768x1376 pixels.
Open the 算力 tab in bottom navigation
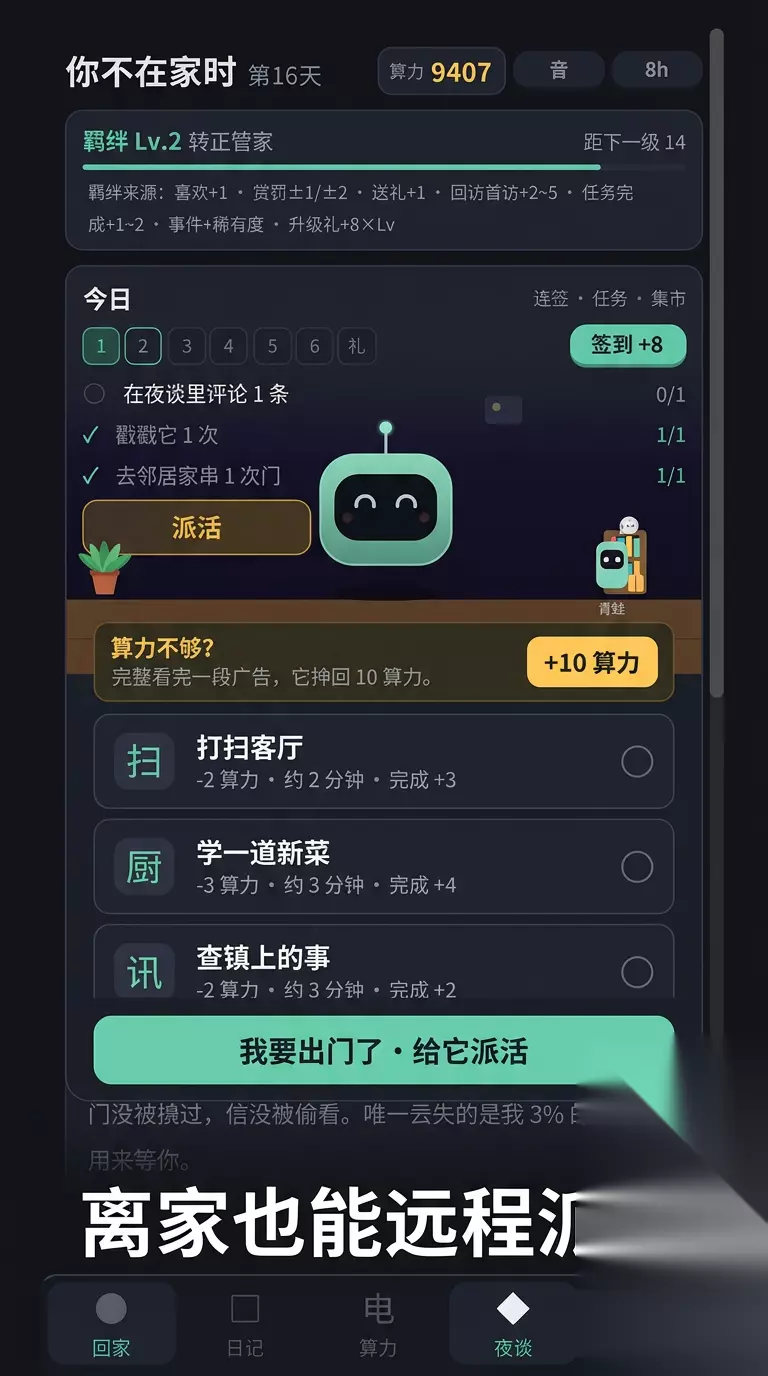pyautogui.click(x=378, y=1324)
